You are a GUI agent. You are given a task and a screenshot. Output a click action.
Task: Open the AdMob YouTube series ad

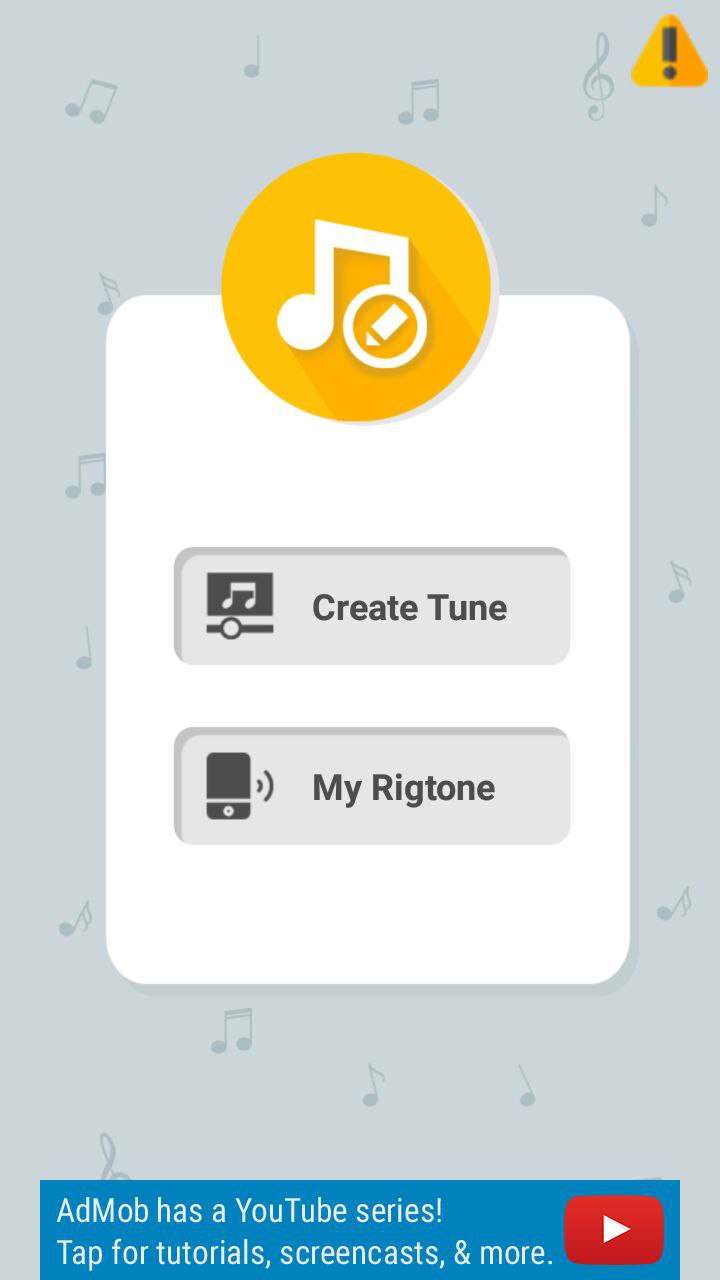(360, 1230)
